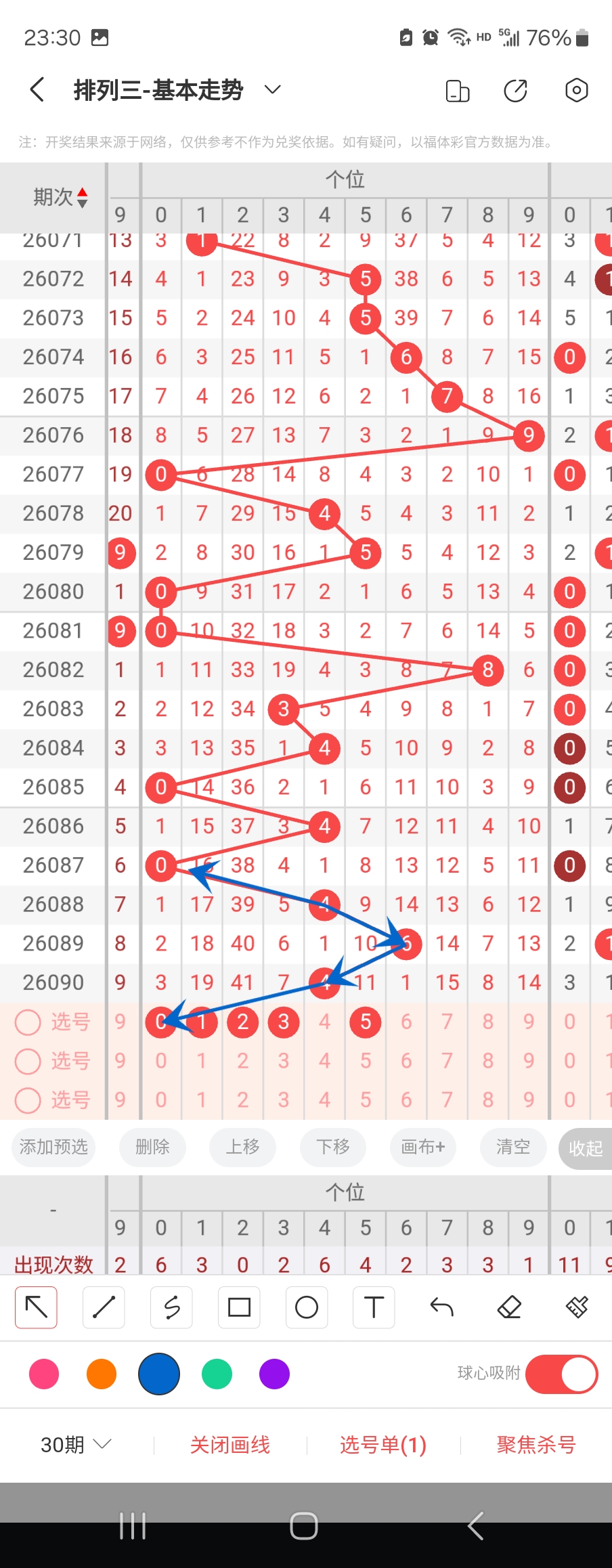Pick the text tool
The width and height of the screenshot is (612, 1568).
tap(374, 1307)
